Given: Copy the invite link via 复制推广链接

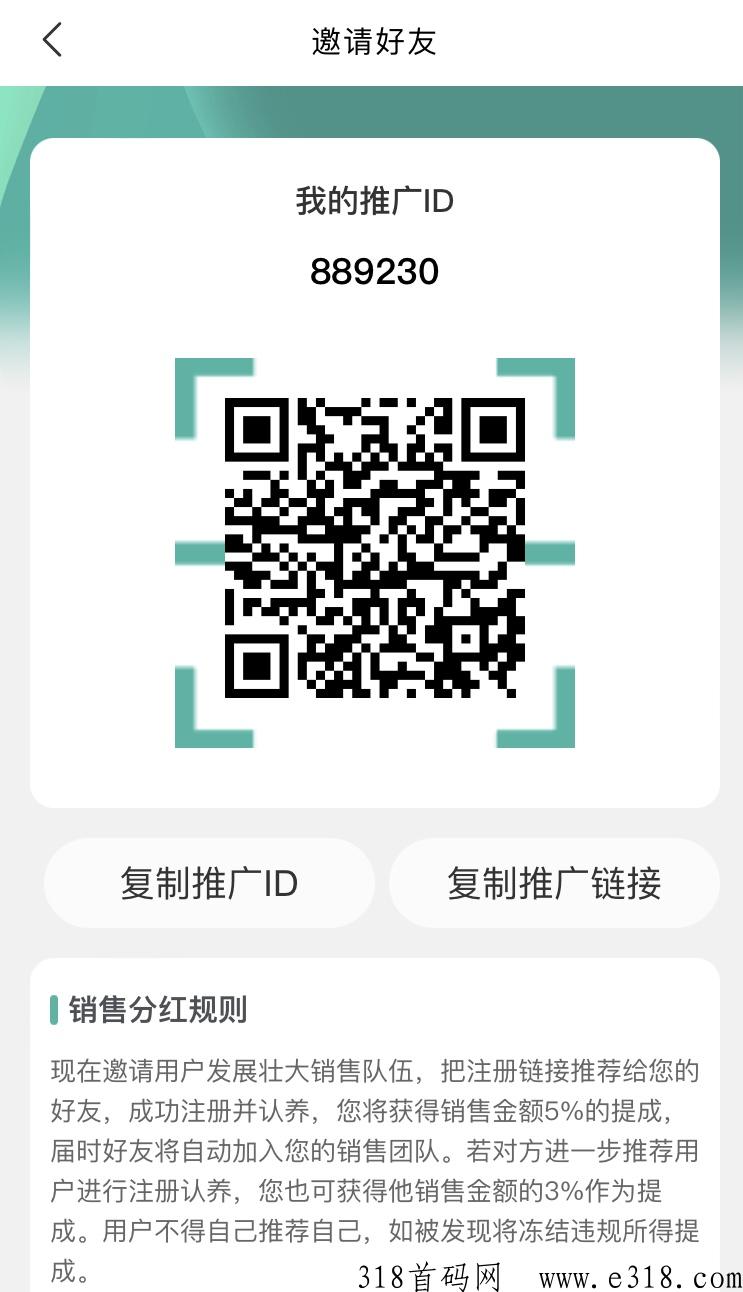Looking at the screenshot, I should pyautogui.click(x=554, y=883).
